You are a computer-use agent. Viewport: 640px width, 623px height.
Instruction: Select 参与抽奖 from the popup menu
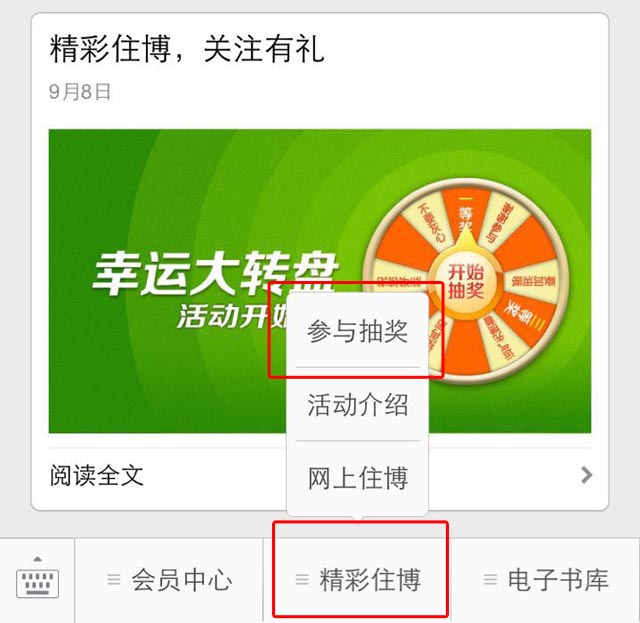point(357,332)
